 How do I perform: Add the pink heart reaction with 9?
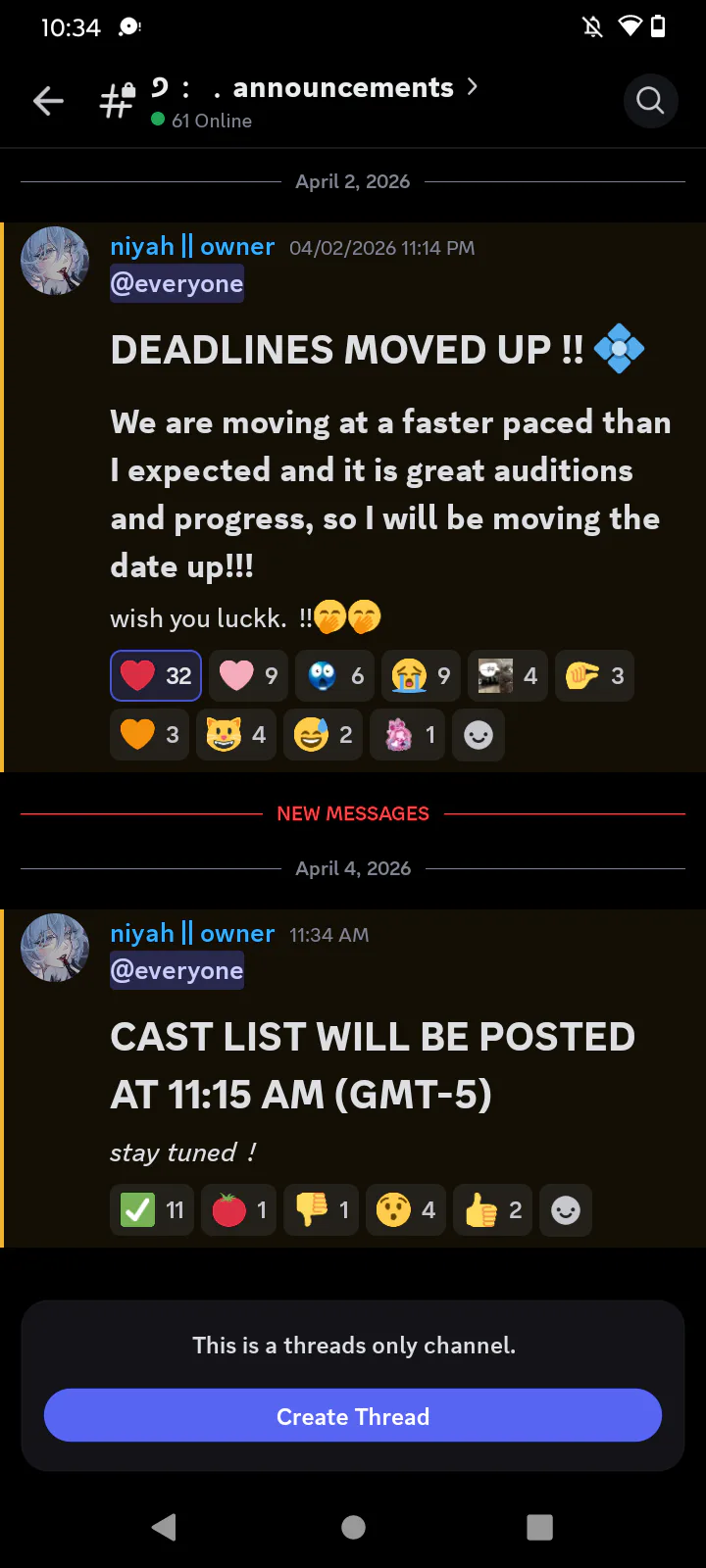coord(250,675)
